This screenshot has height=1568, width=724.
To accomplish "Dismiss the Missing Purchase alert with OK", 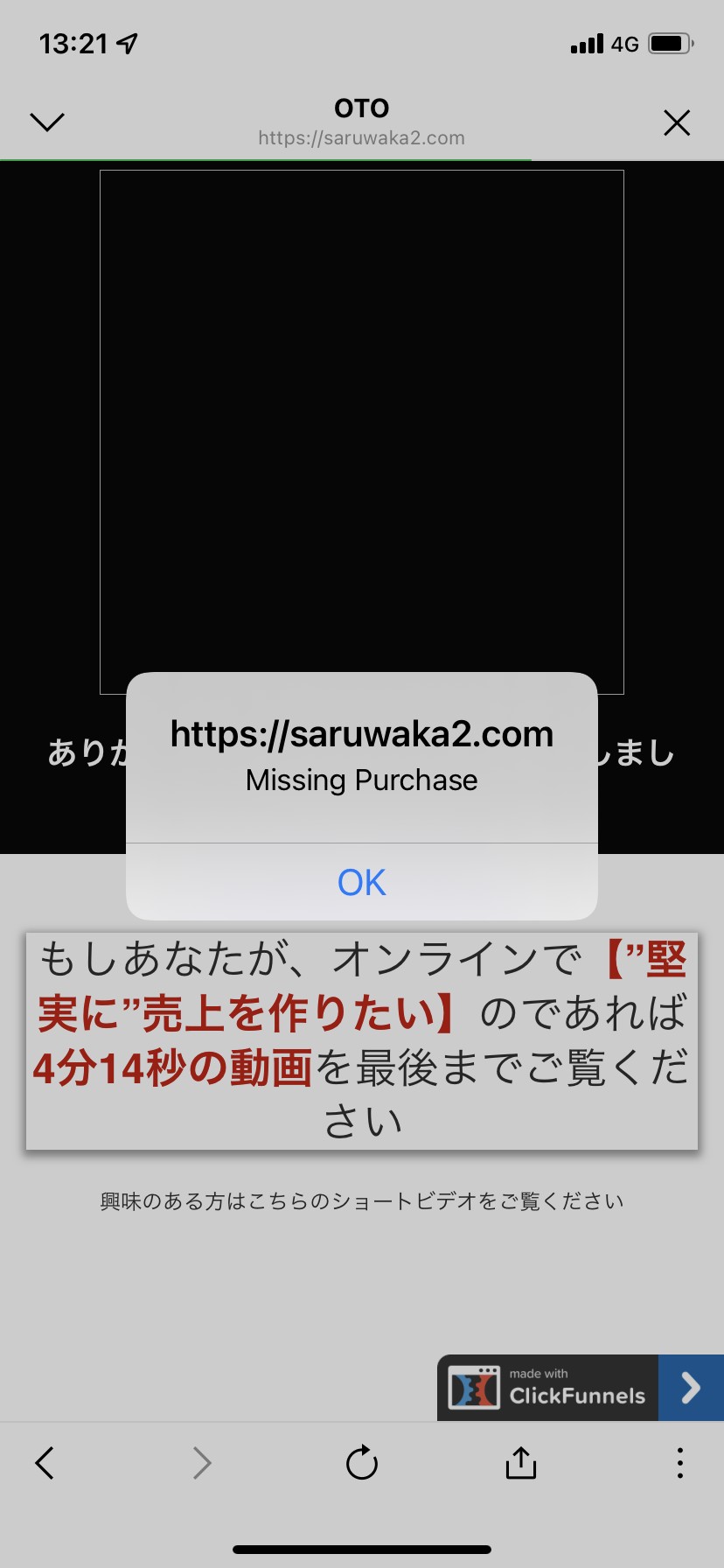I will [362, 882].
